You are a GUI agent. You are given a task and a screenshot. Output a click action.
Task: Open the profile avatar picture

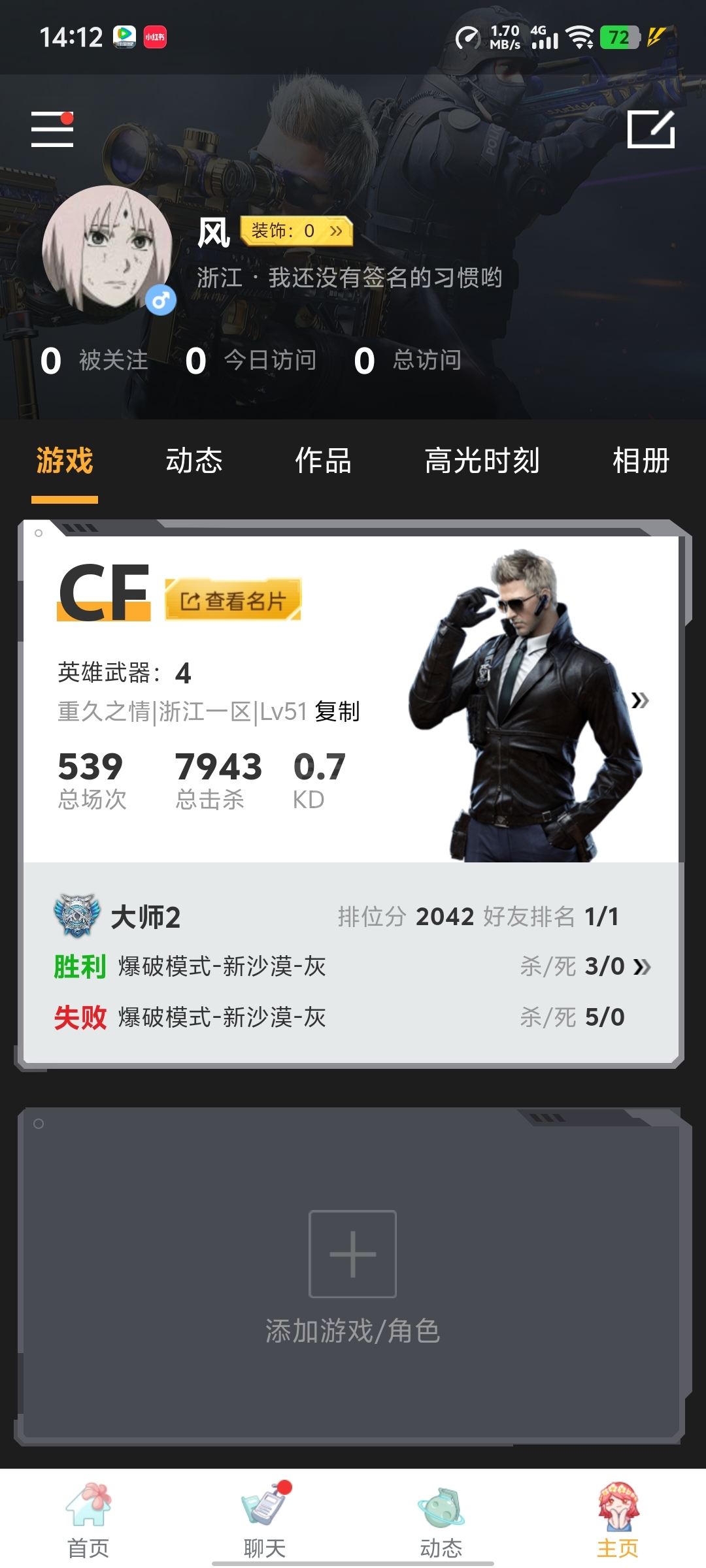[108, 249]
